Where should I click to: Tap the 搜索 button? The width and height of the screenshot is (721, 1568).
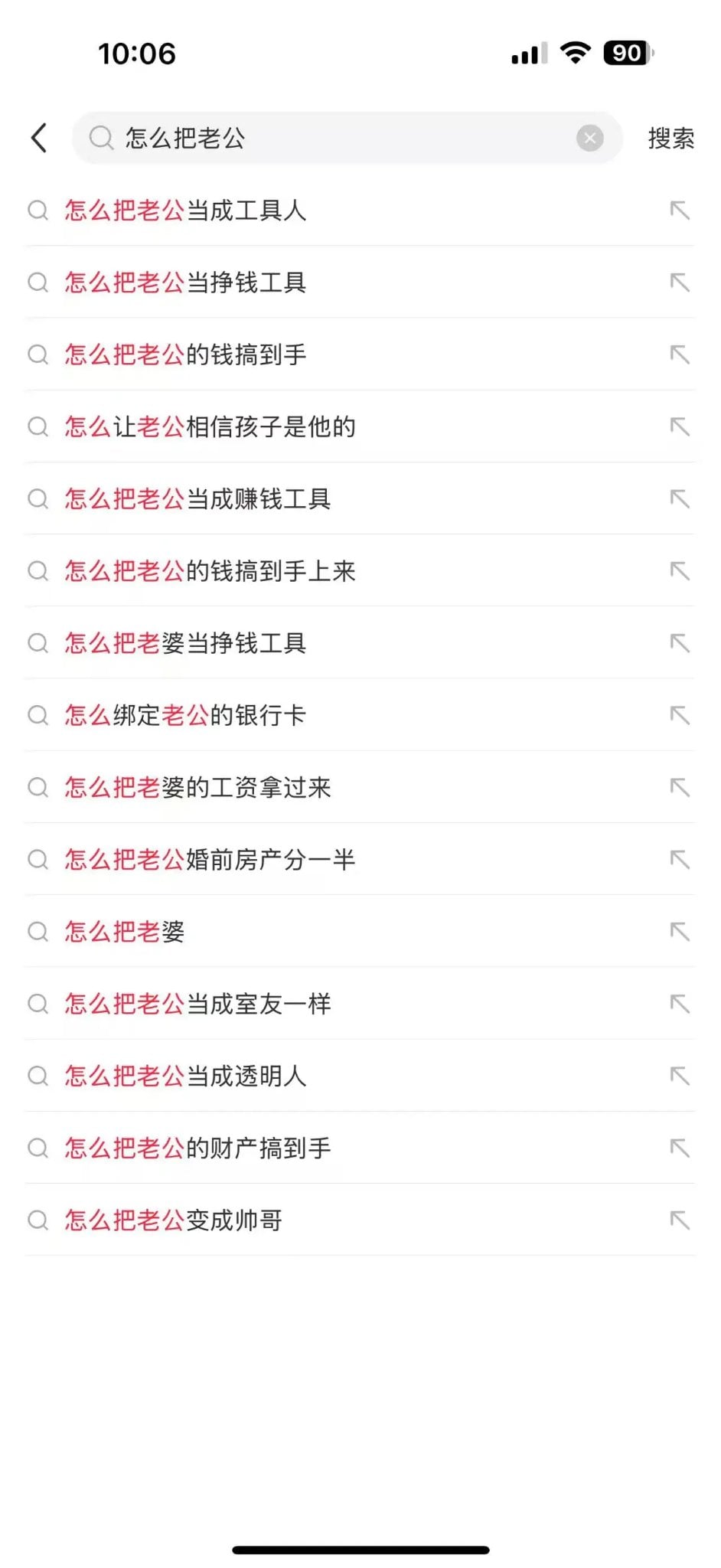[670, 139]
